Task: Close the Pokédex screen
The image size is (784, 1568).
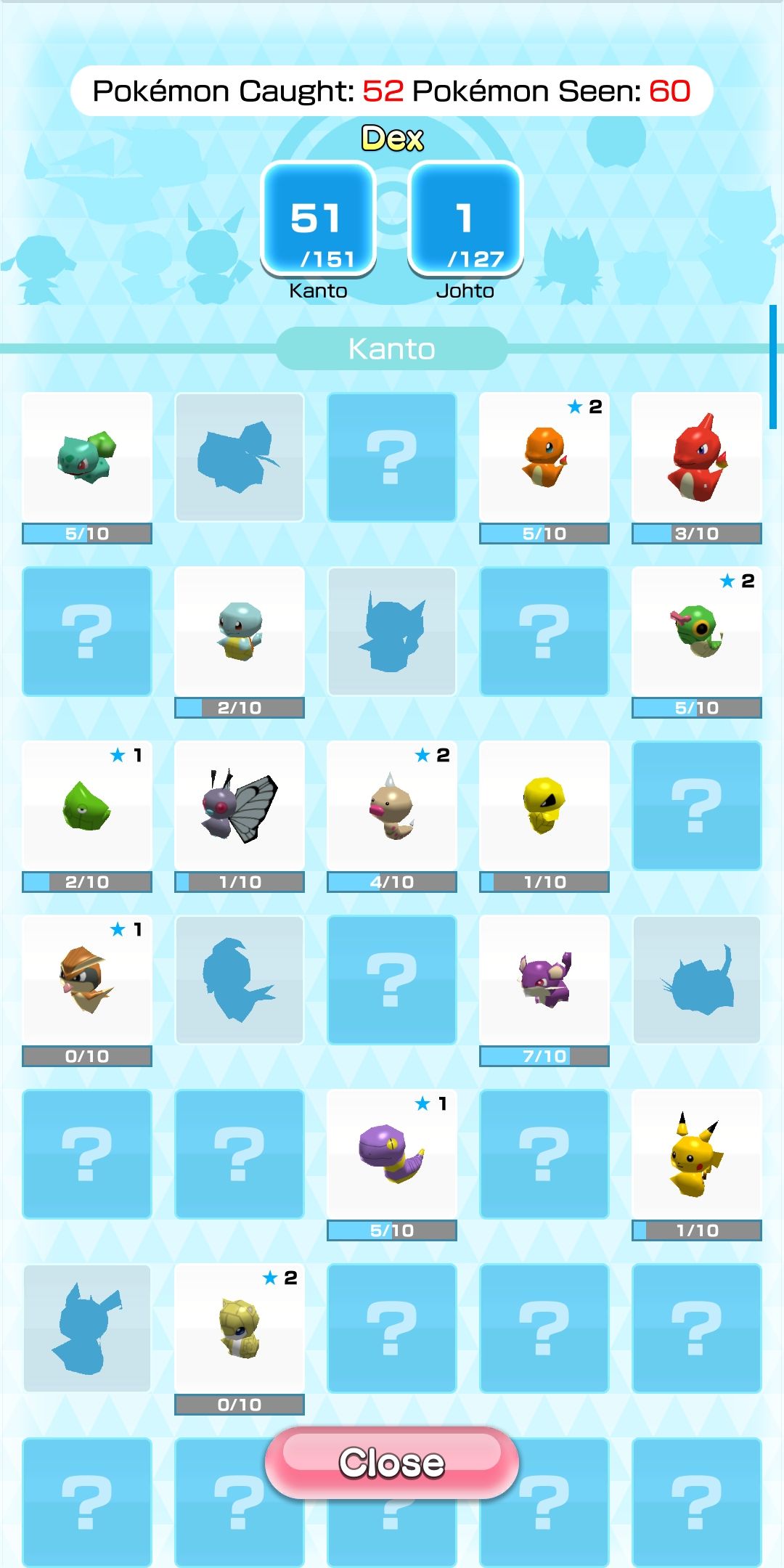Action: [392, 1462]
